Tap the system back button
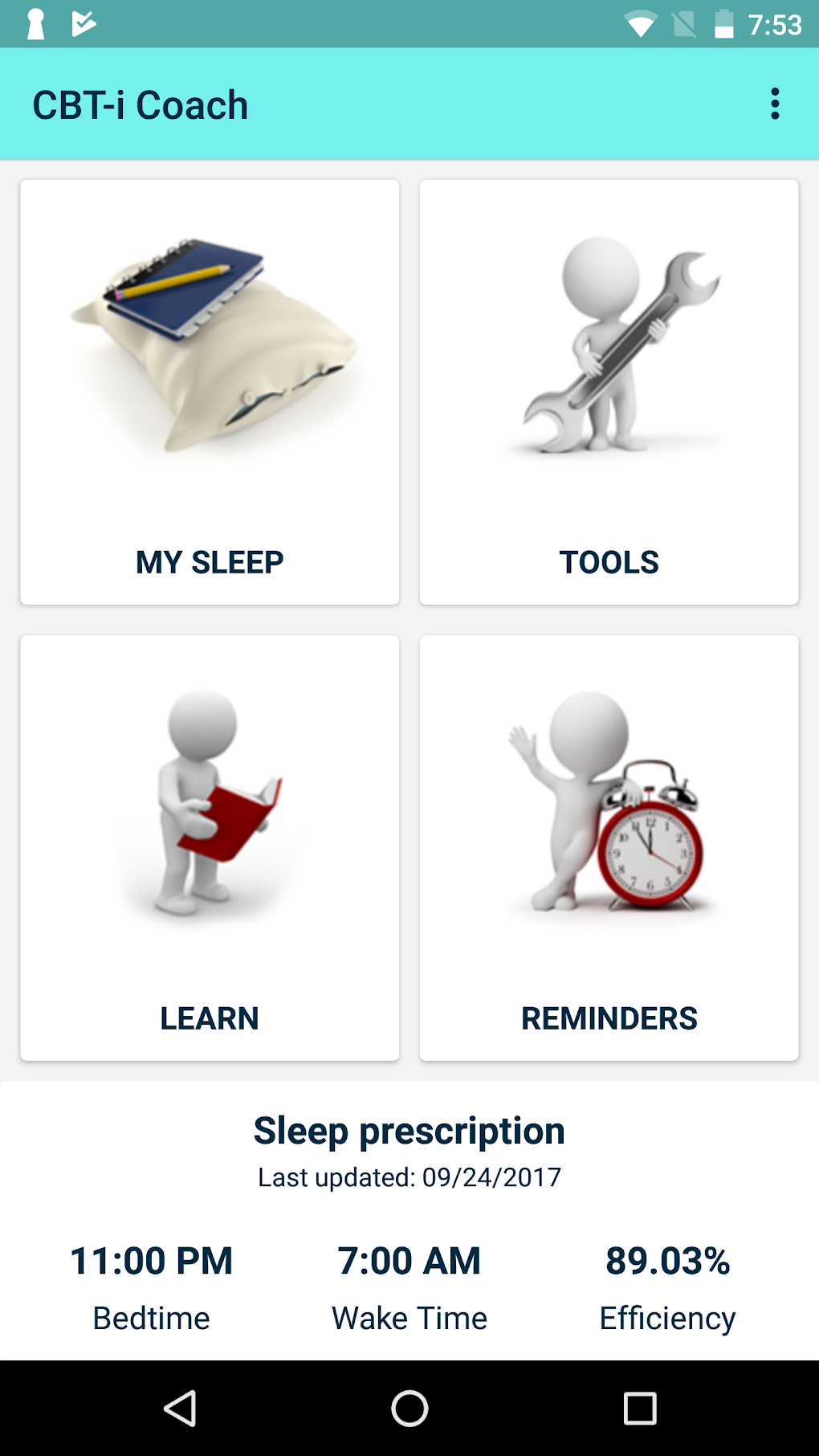 [180, 1408]
